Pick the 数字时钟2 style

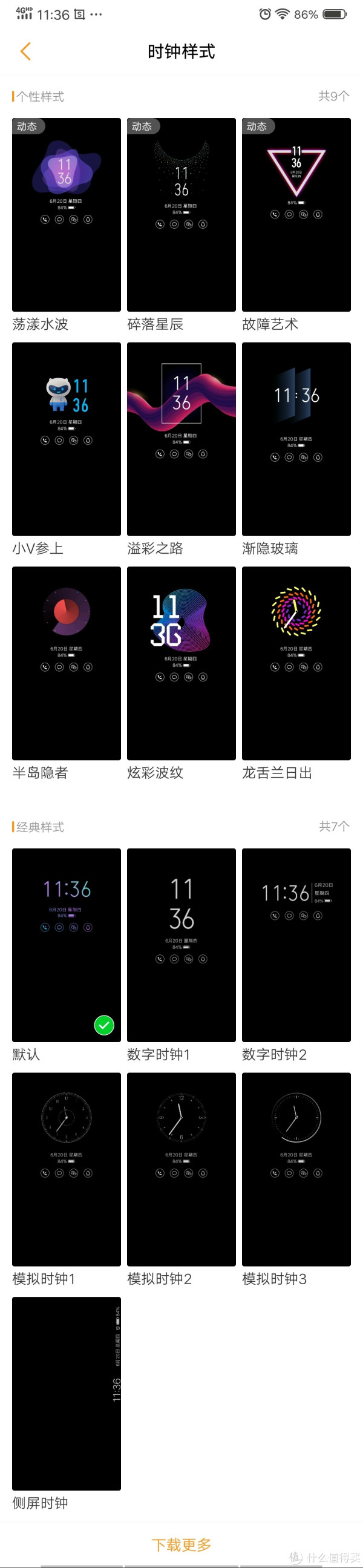coord(296,945)
